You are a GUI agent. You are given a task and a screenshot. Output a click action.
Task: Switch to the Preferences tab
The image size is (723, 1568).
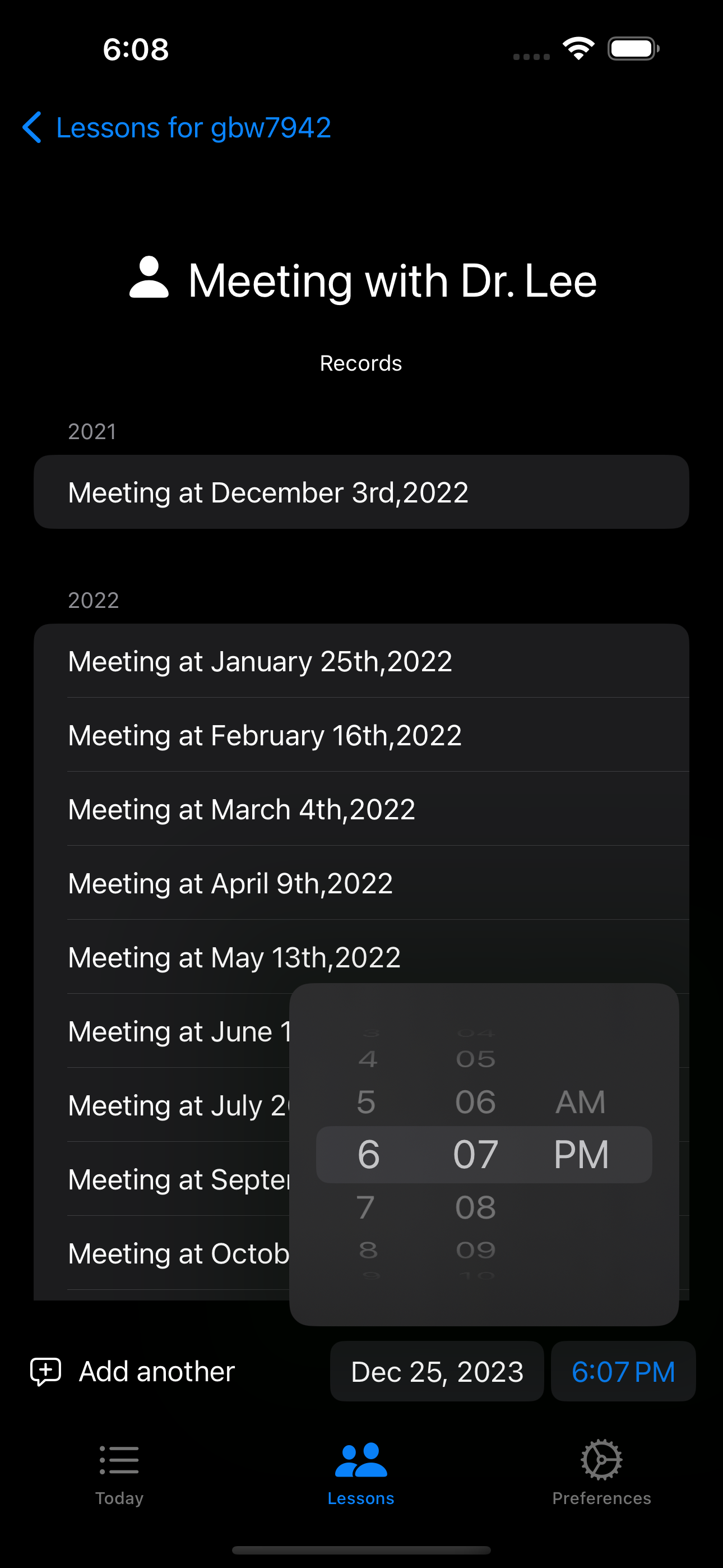pyautogui.click(x=601, y=1472)
